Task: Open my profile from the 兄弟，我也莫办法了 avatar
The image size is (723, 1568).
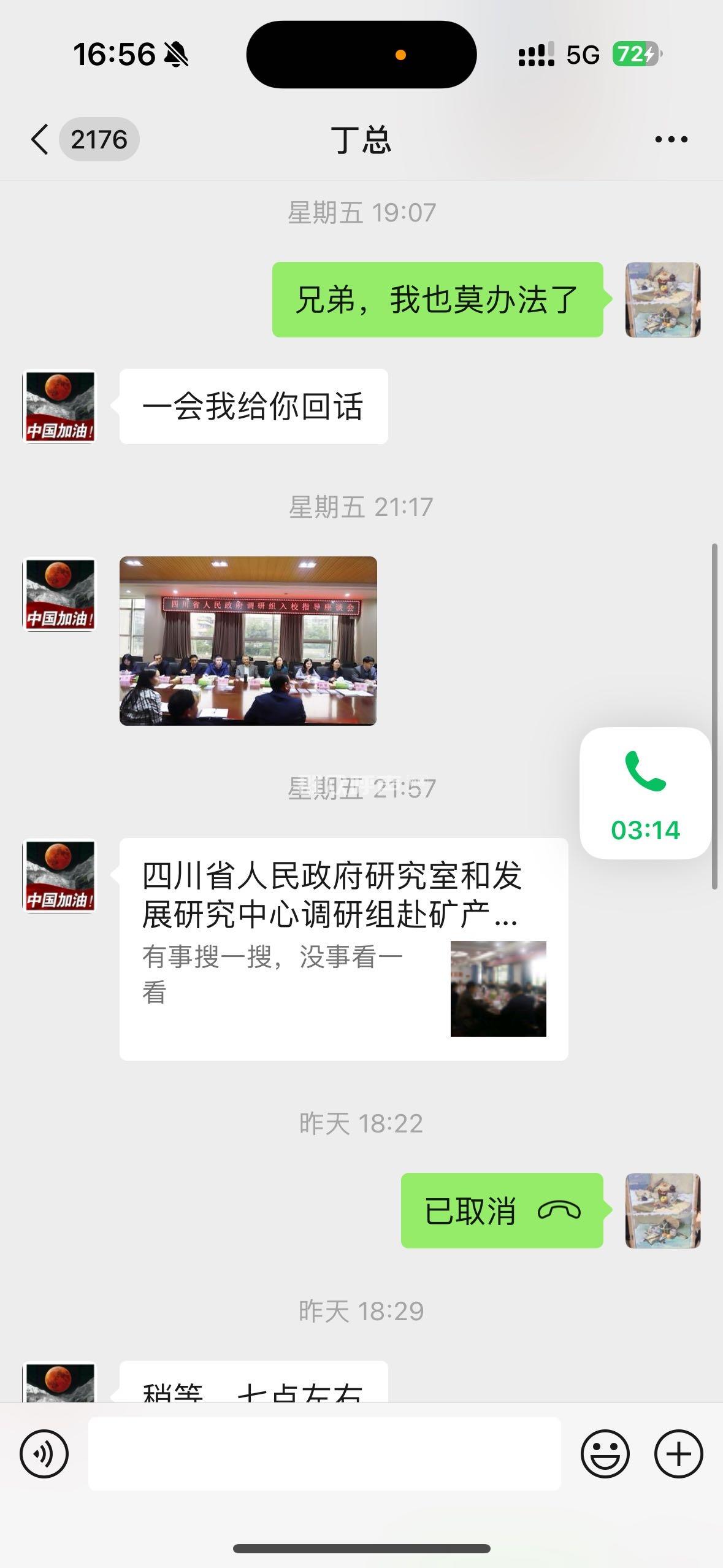Action: (662, 299)
